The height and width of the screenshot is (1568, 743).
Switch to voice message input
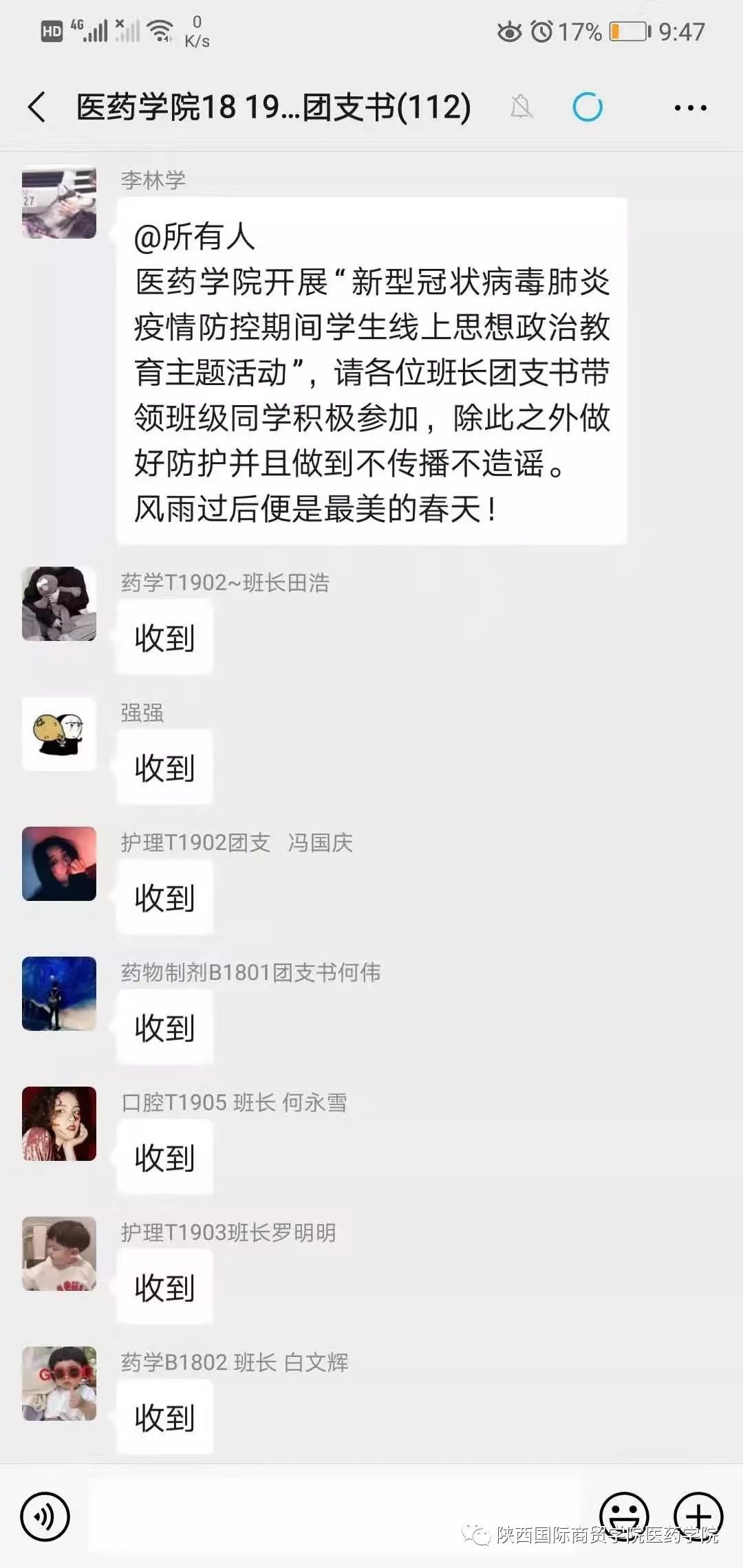[45, 1516]
